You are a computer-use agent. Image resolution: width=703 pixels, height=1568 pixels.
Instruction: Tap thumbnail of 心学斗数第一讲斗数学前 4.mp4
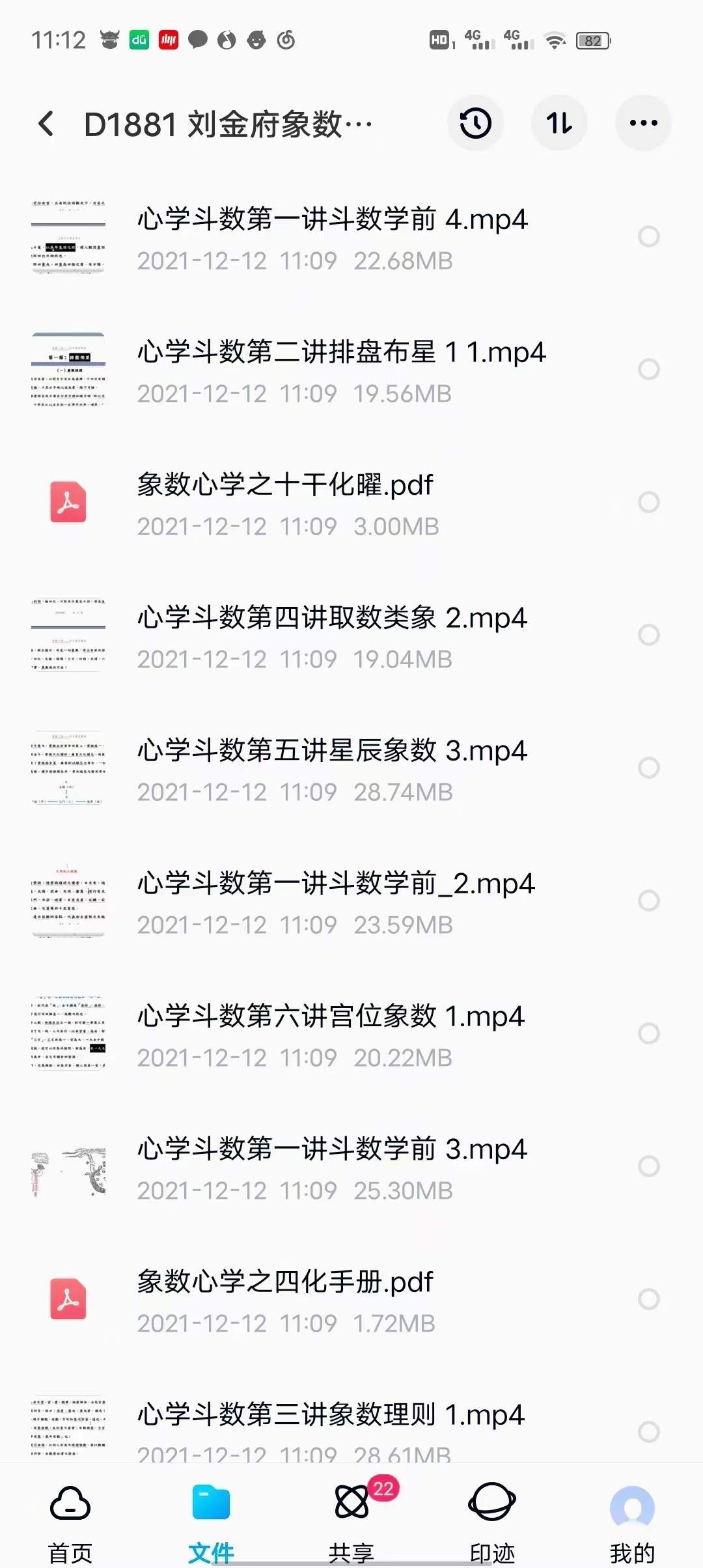pyautogui.click(x=68, y=238)
